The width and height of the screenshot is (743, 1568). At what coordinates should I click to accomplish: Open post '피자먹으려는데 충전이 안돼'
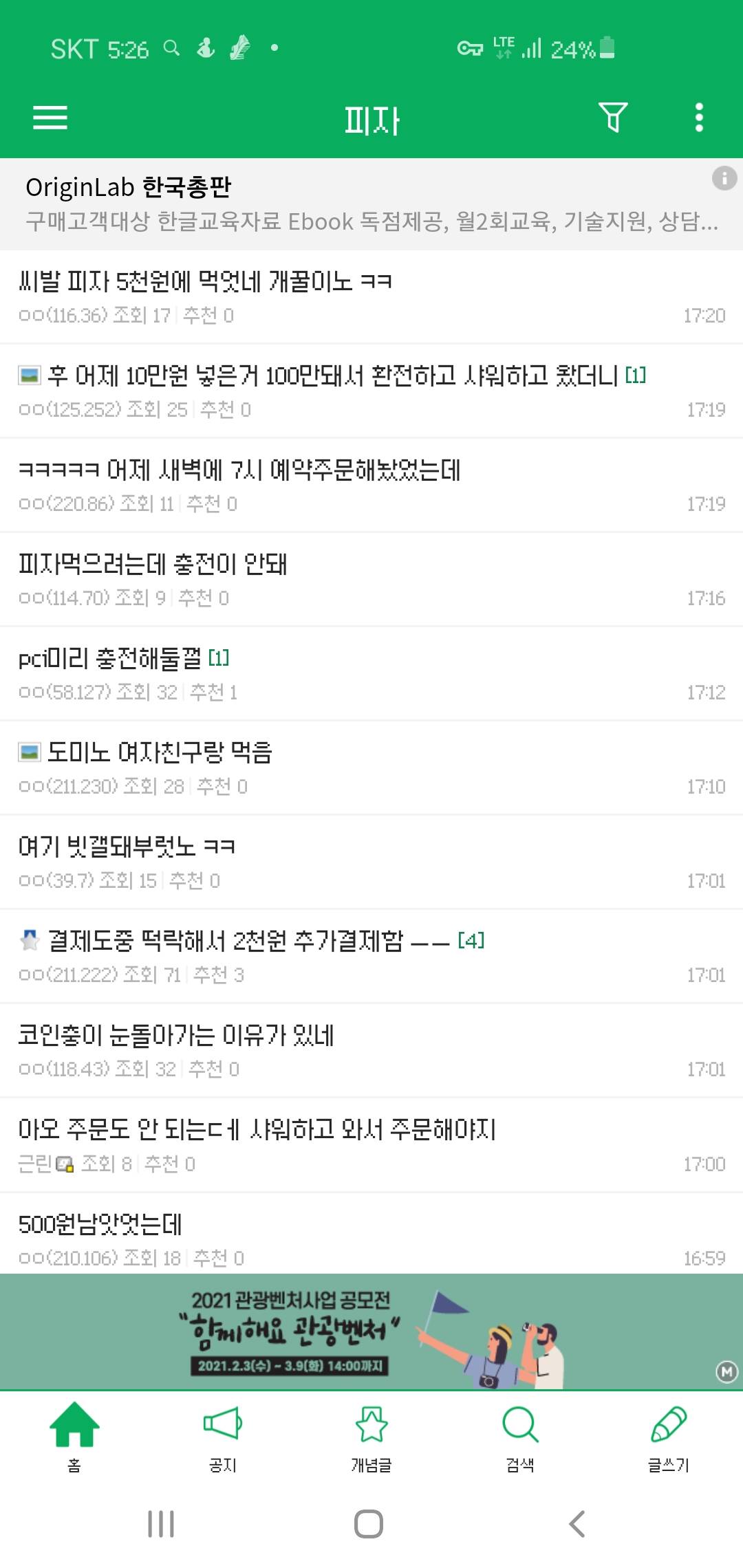153,565
